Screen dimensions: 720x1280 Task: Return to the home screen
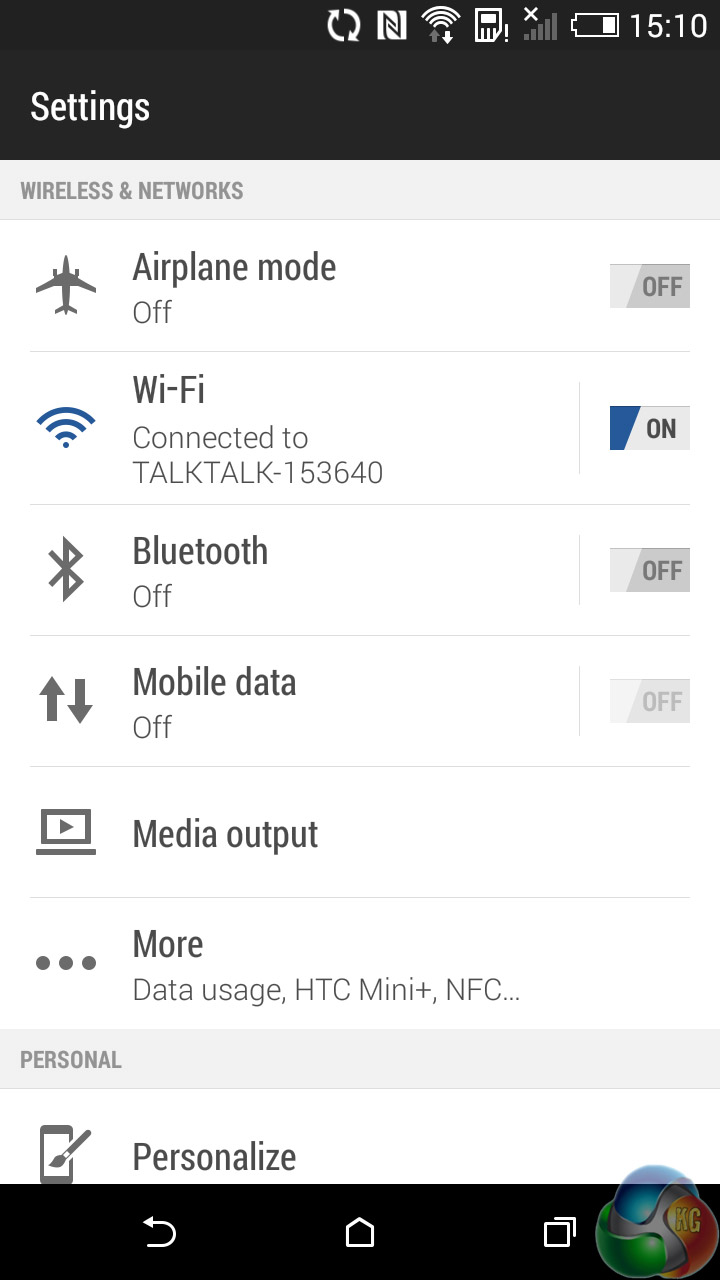[360, 1233]
